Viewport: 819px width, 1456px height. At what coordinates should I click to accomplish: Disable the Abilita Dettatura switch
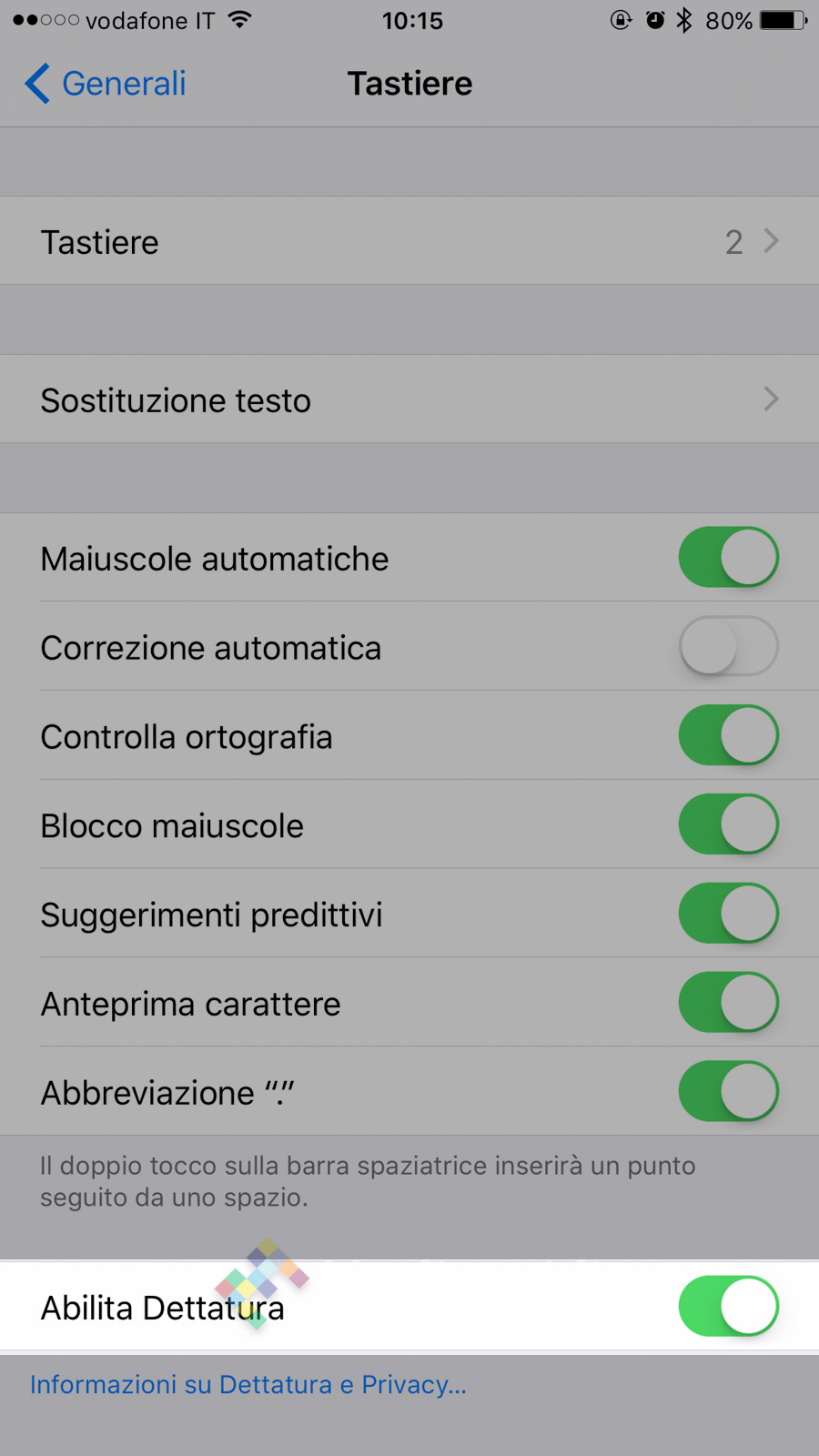click(728, 1307)
